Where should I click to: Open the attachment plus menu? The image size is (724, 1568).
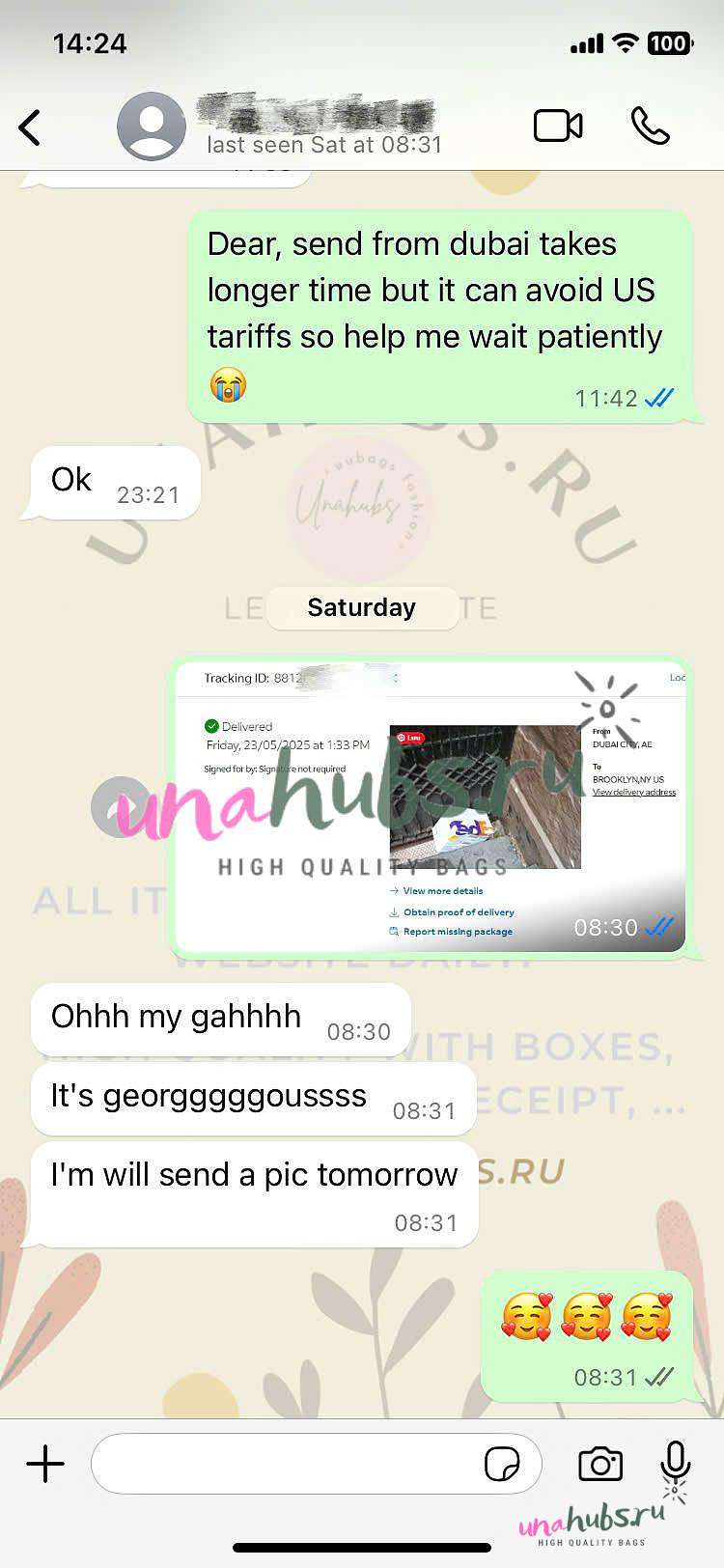pos(45,1464)
